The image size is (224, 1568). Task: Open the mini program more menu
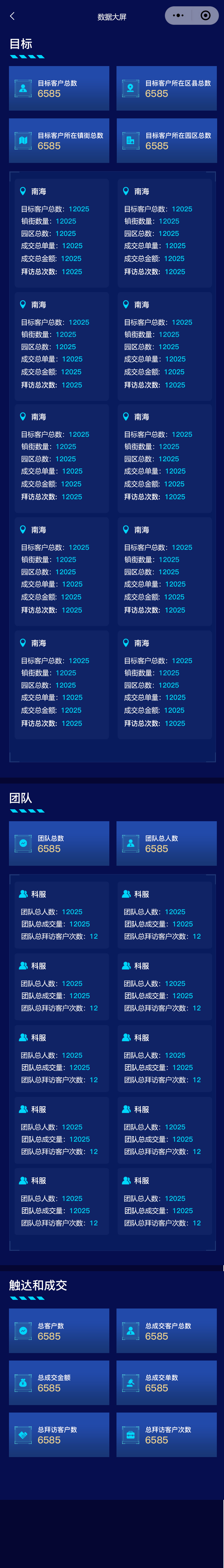pyautogui.click(x=178, y=16)
